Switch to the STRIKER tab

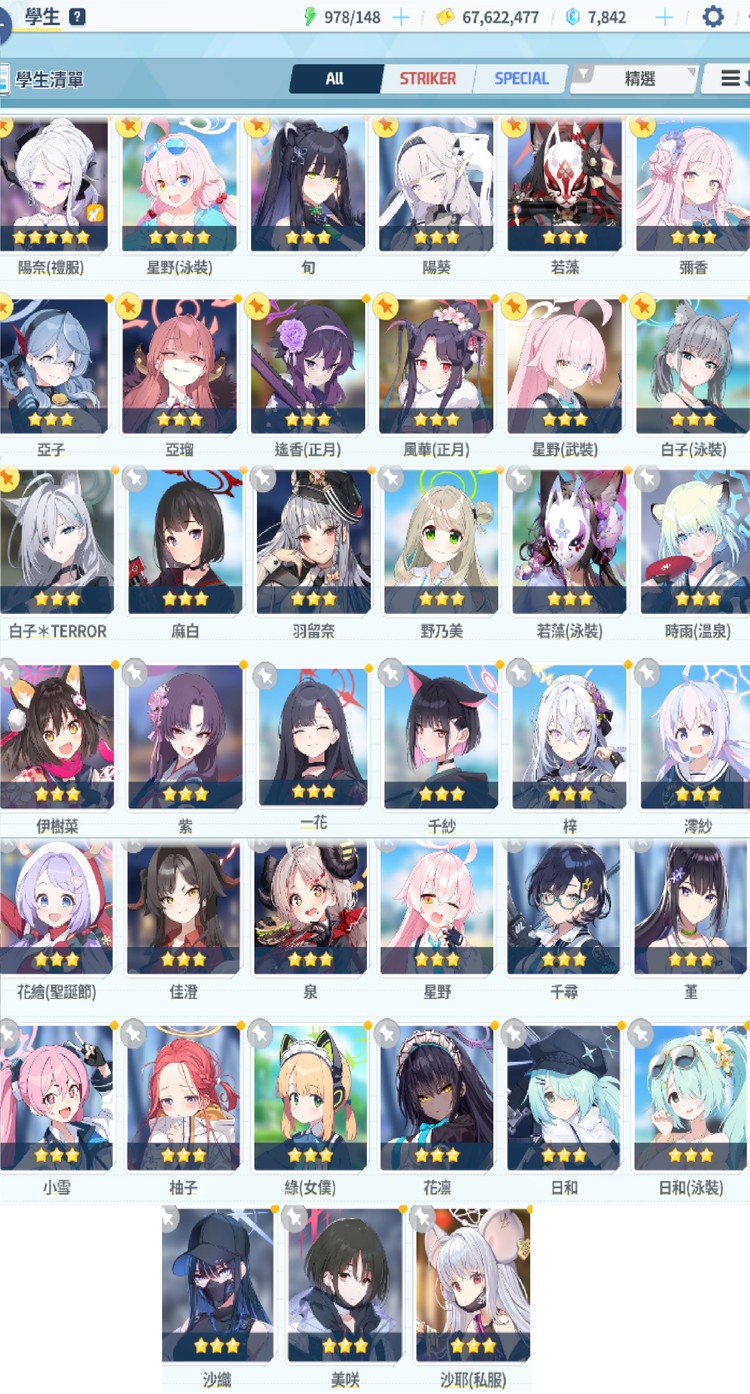427,78
